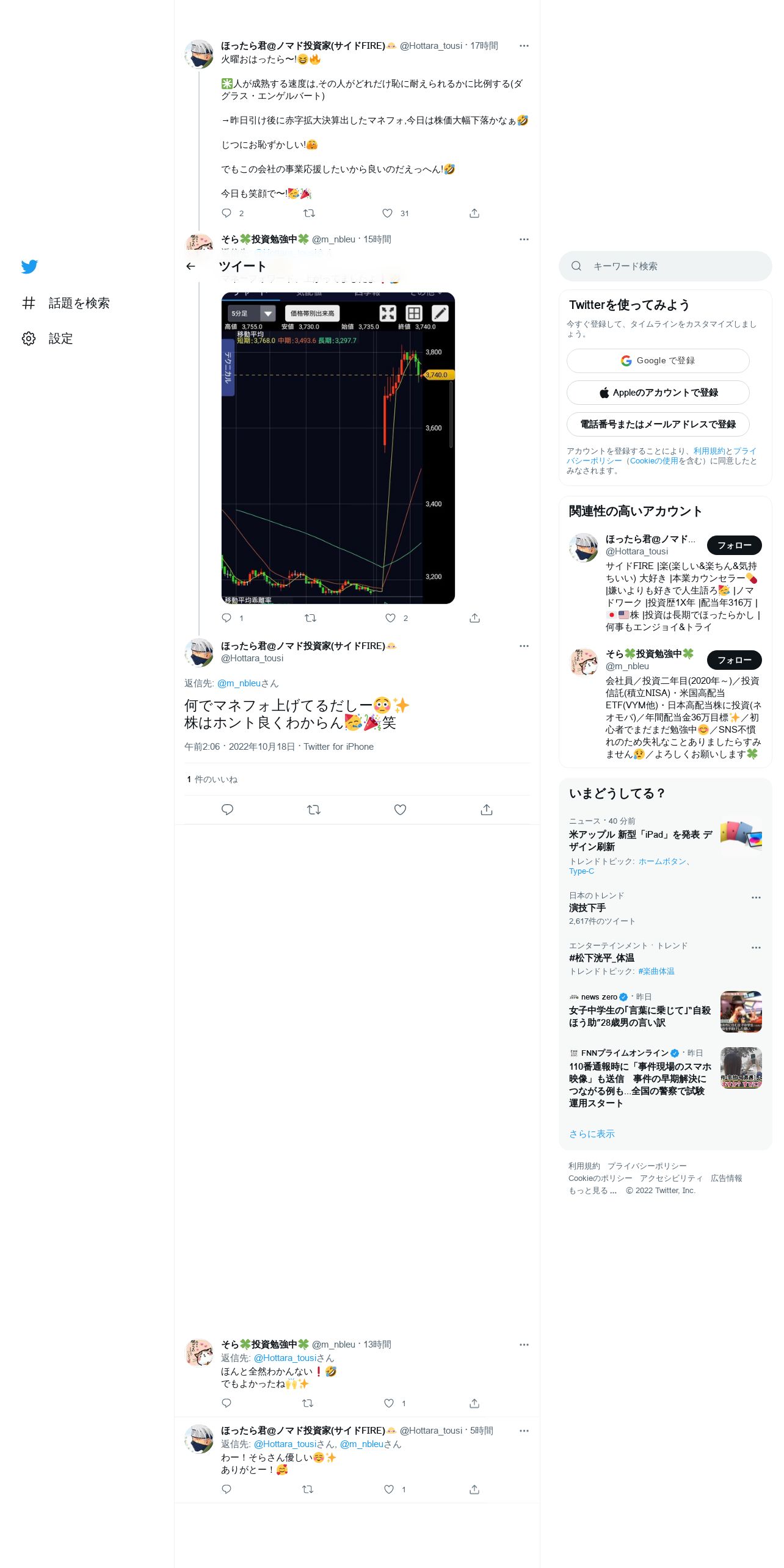Viewport: 784px width, 1568px height.
Task: Focus the キーワード検索 search box
Action: click(666, 266)
